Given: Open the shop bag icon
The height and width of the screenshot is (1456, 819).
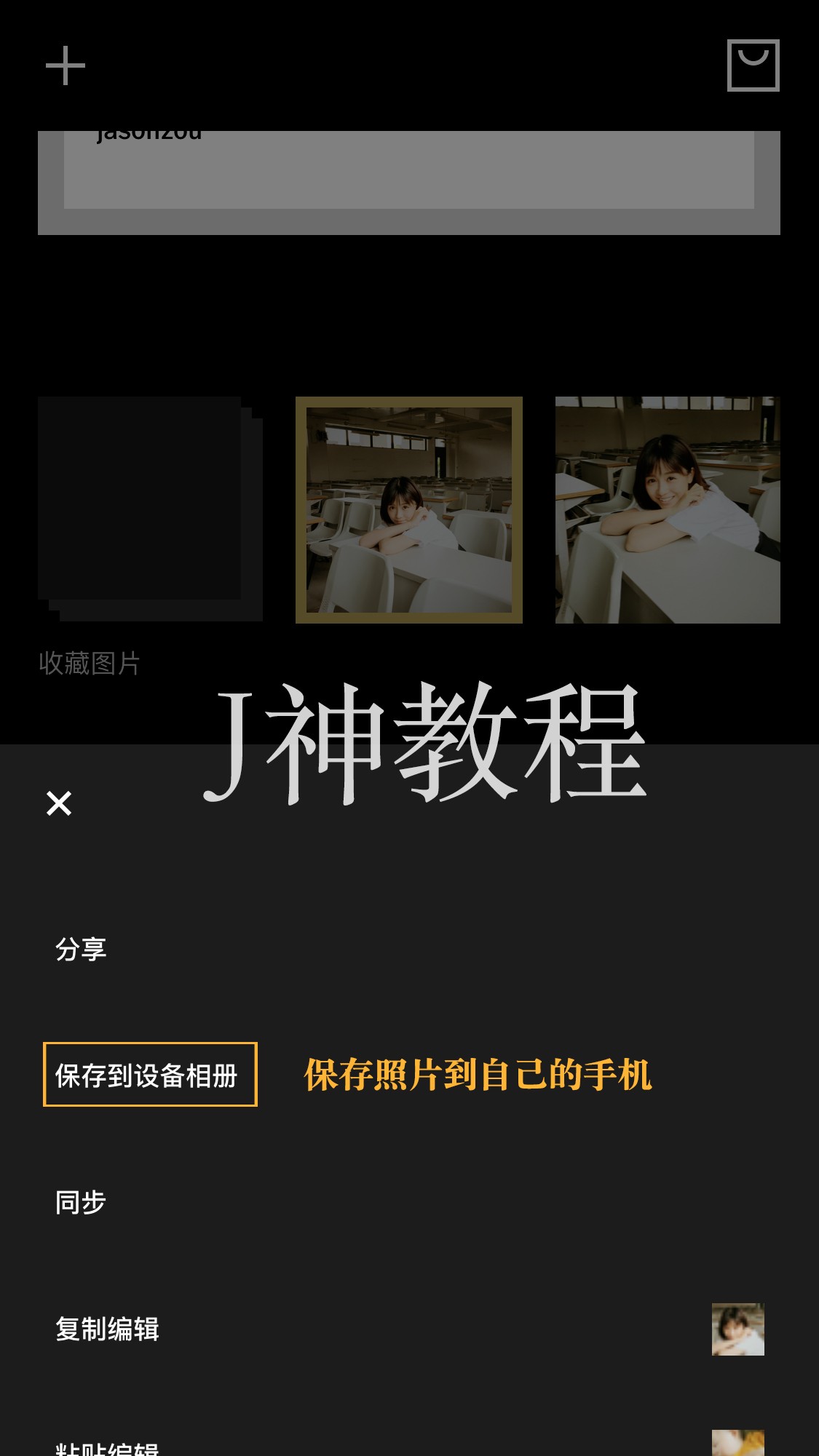Looking at the screenshot, I should click(x=753, y=65).
